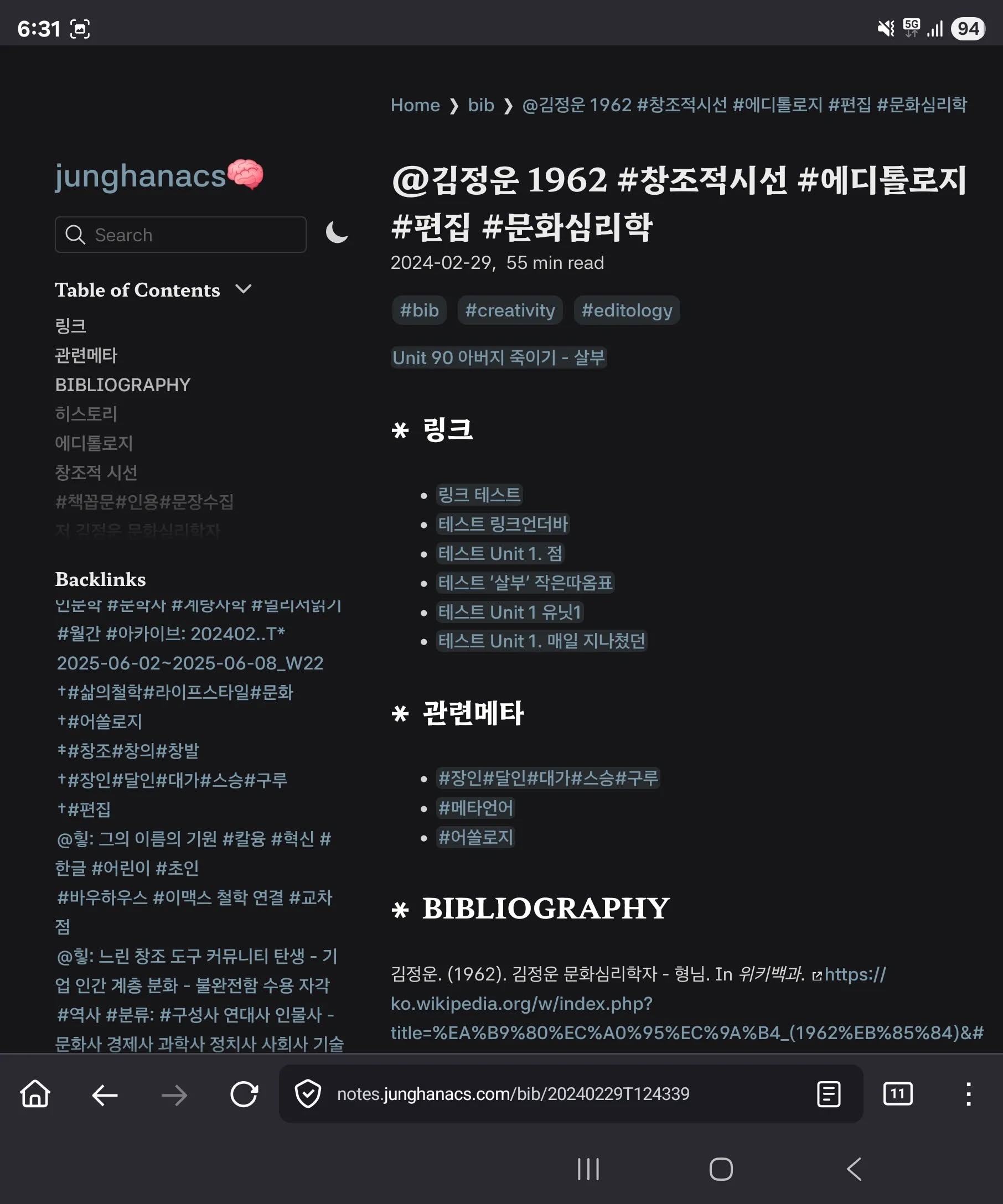Tap the Search field in the sidebar
This screenshot has height=1204, width=1003.
[x=180, y=235]
